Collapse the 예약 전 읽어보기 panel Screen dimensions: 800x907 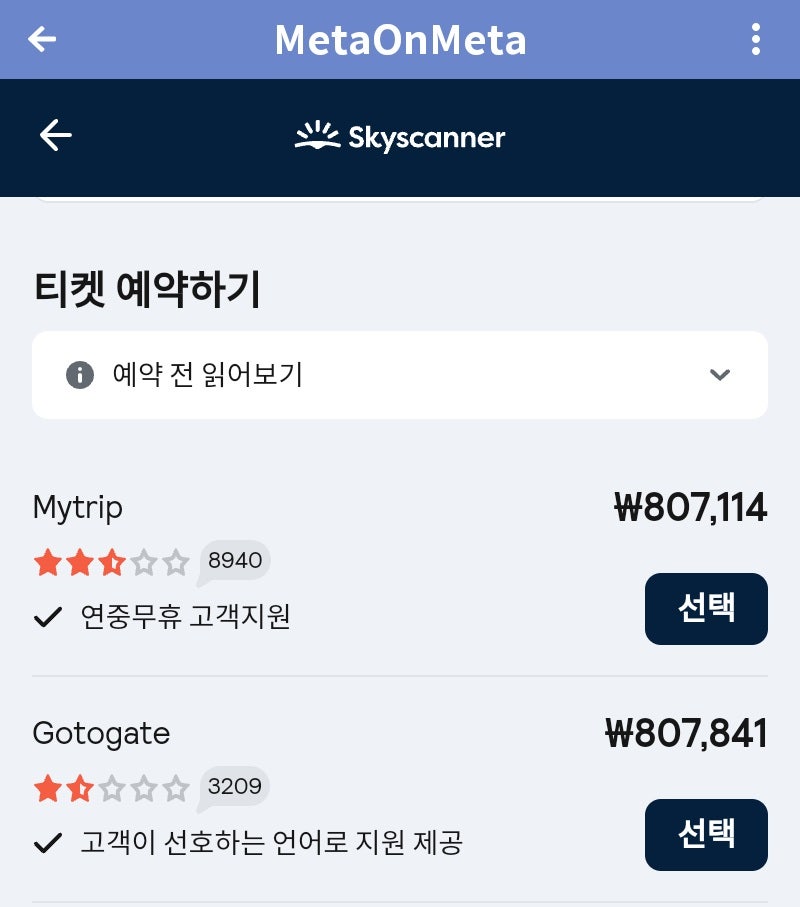click(400, 375)
